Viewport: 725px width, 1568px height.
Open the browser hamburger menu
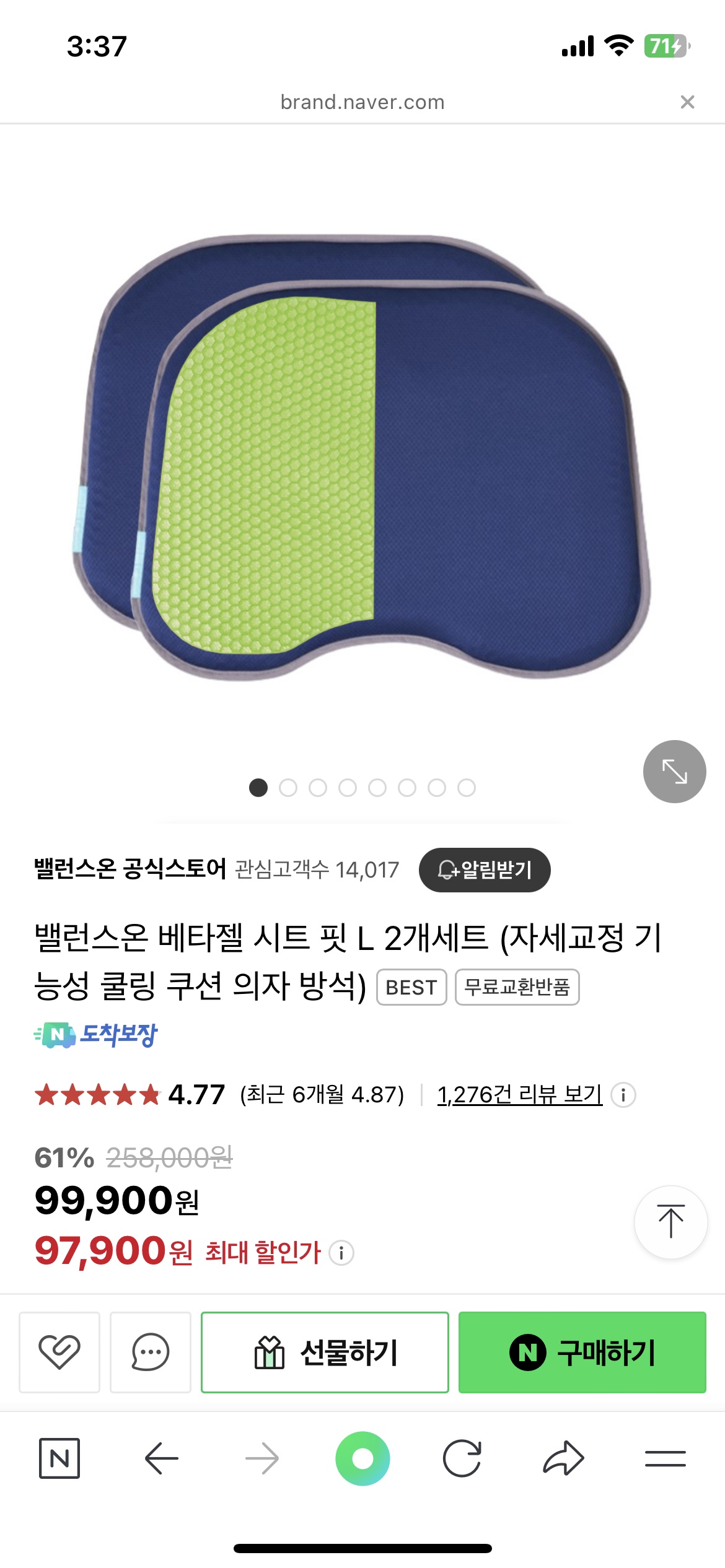665,1458
